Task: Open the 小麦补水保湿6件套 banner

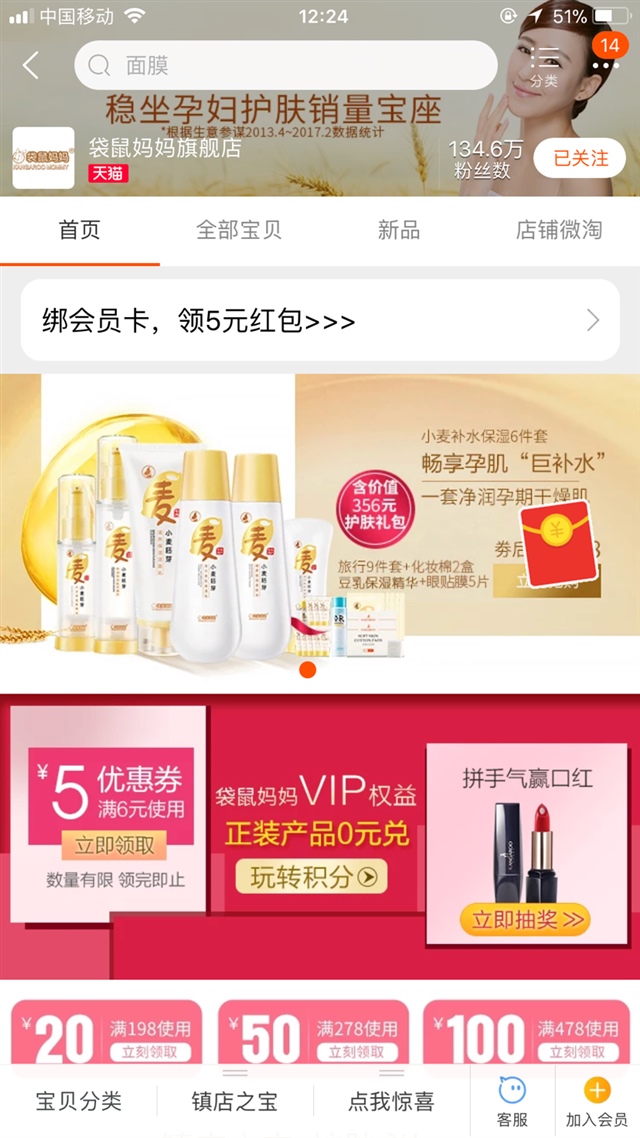Action: pyautogui.click(x=320, y=520)
